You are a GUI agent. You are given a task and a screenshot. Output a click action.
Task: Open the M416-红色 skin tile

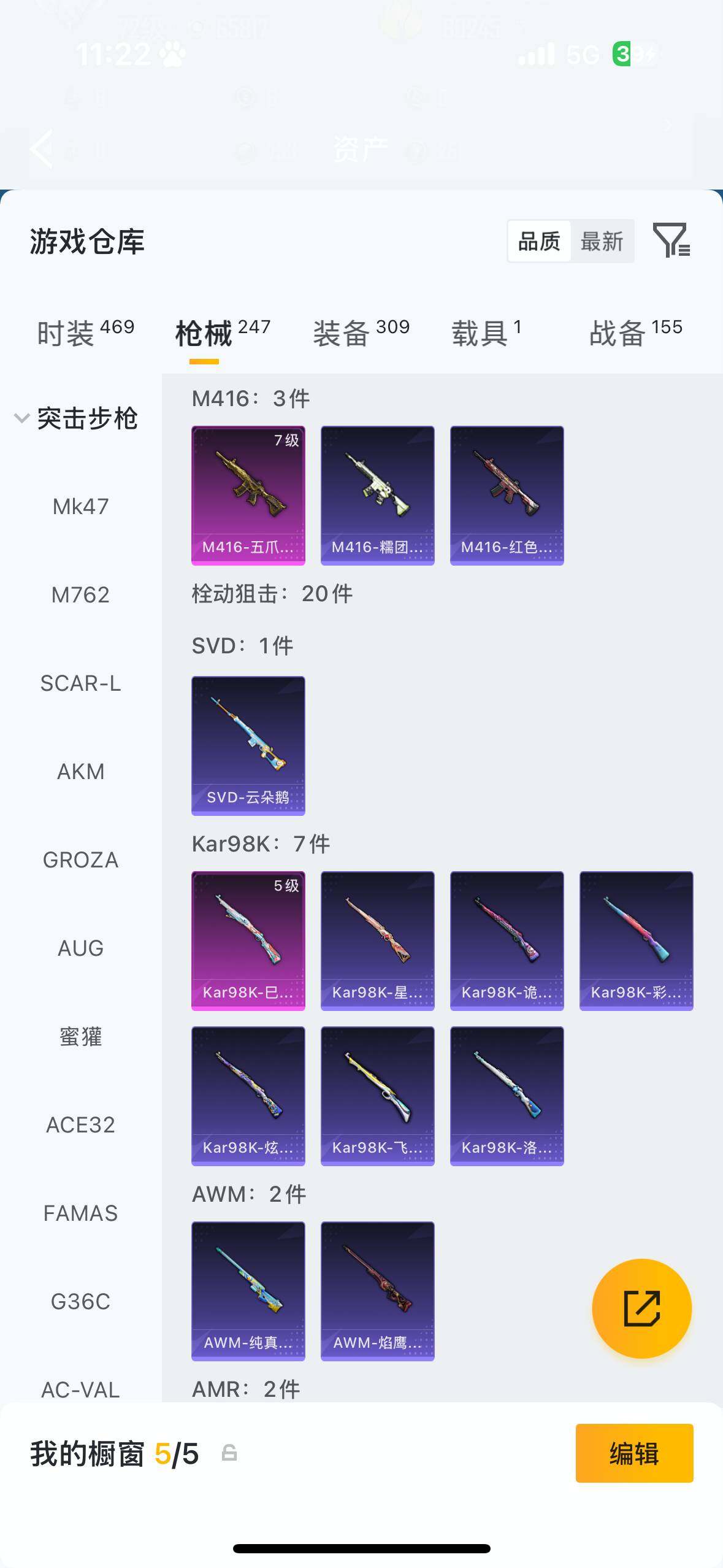pyautogui.click(x=507, y=495)
